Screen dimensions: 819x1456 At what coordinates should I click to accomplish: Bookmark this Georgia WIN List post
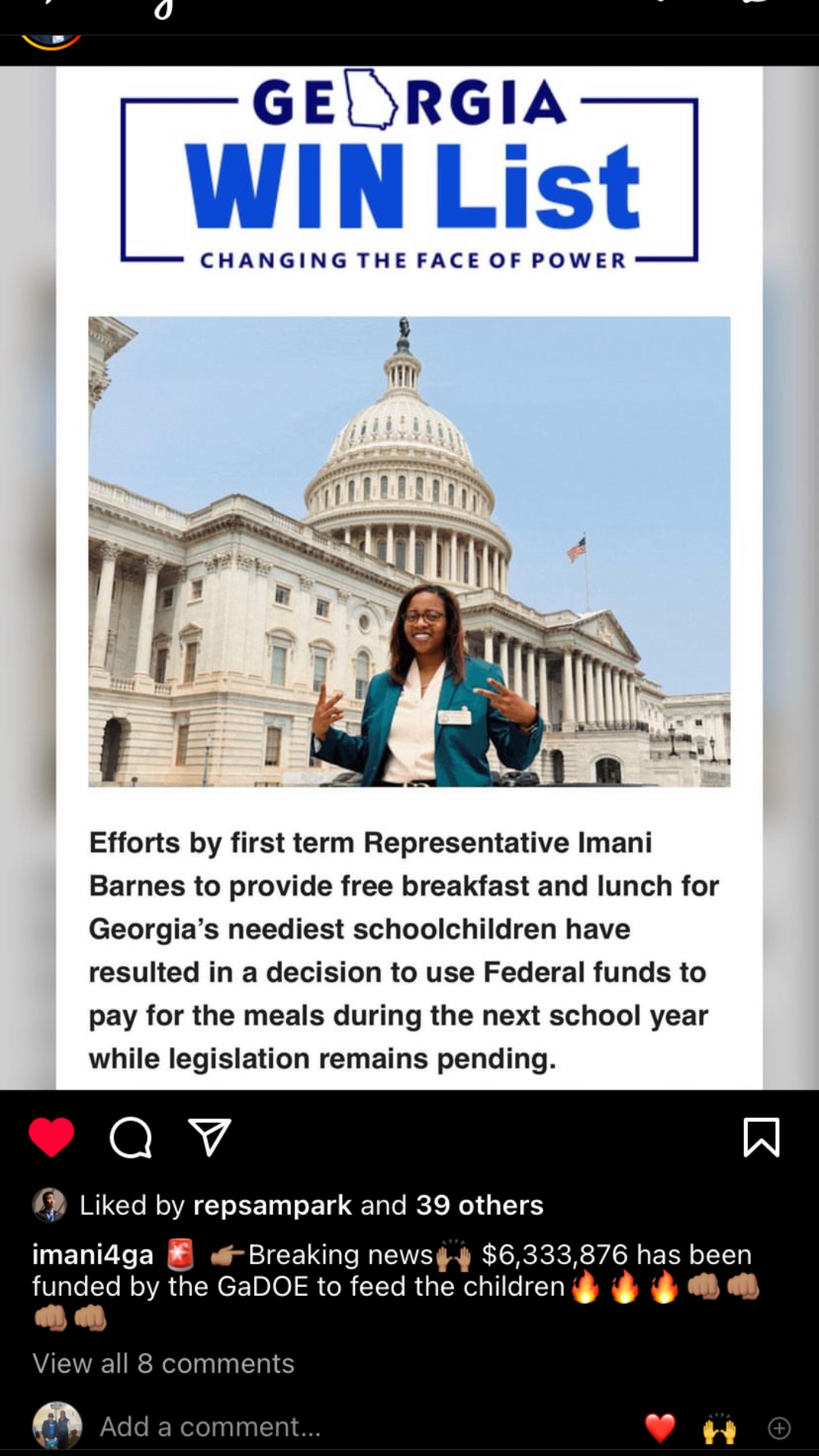click(761, 1137)
